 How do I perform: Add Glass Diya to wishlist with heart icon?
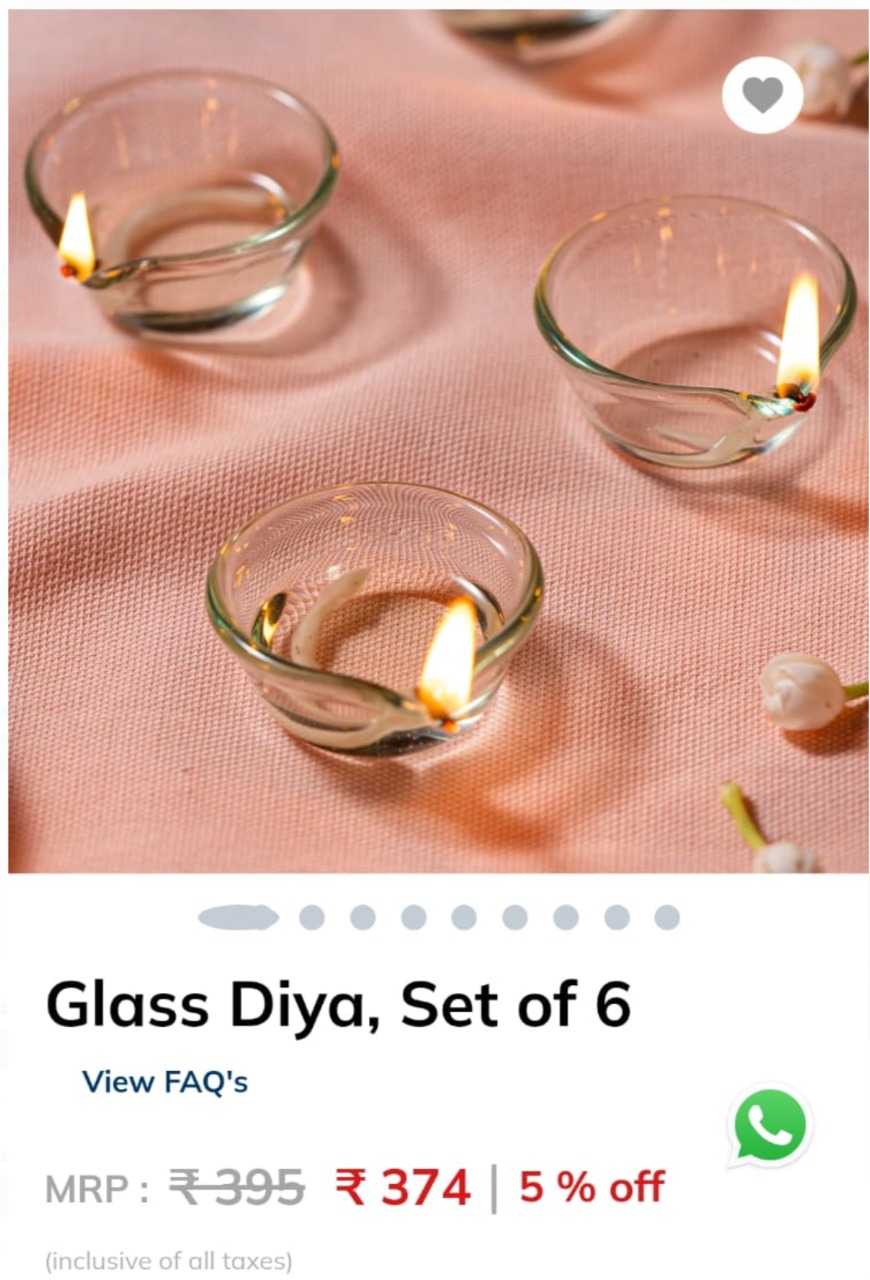point(762,95)
